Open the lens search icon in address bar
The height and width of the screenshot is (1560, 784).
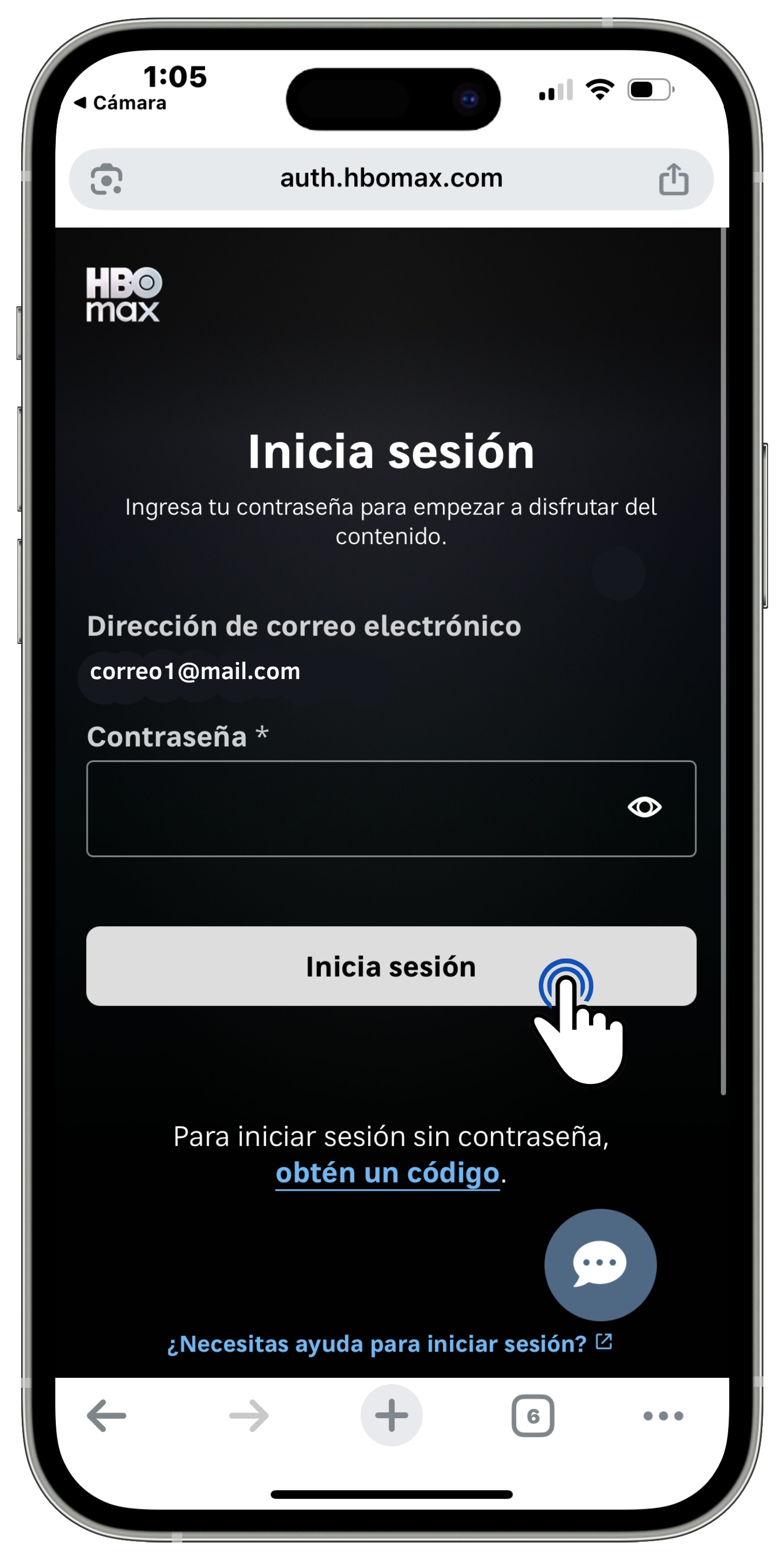pyautogui.click(x=107, y=179)
